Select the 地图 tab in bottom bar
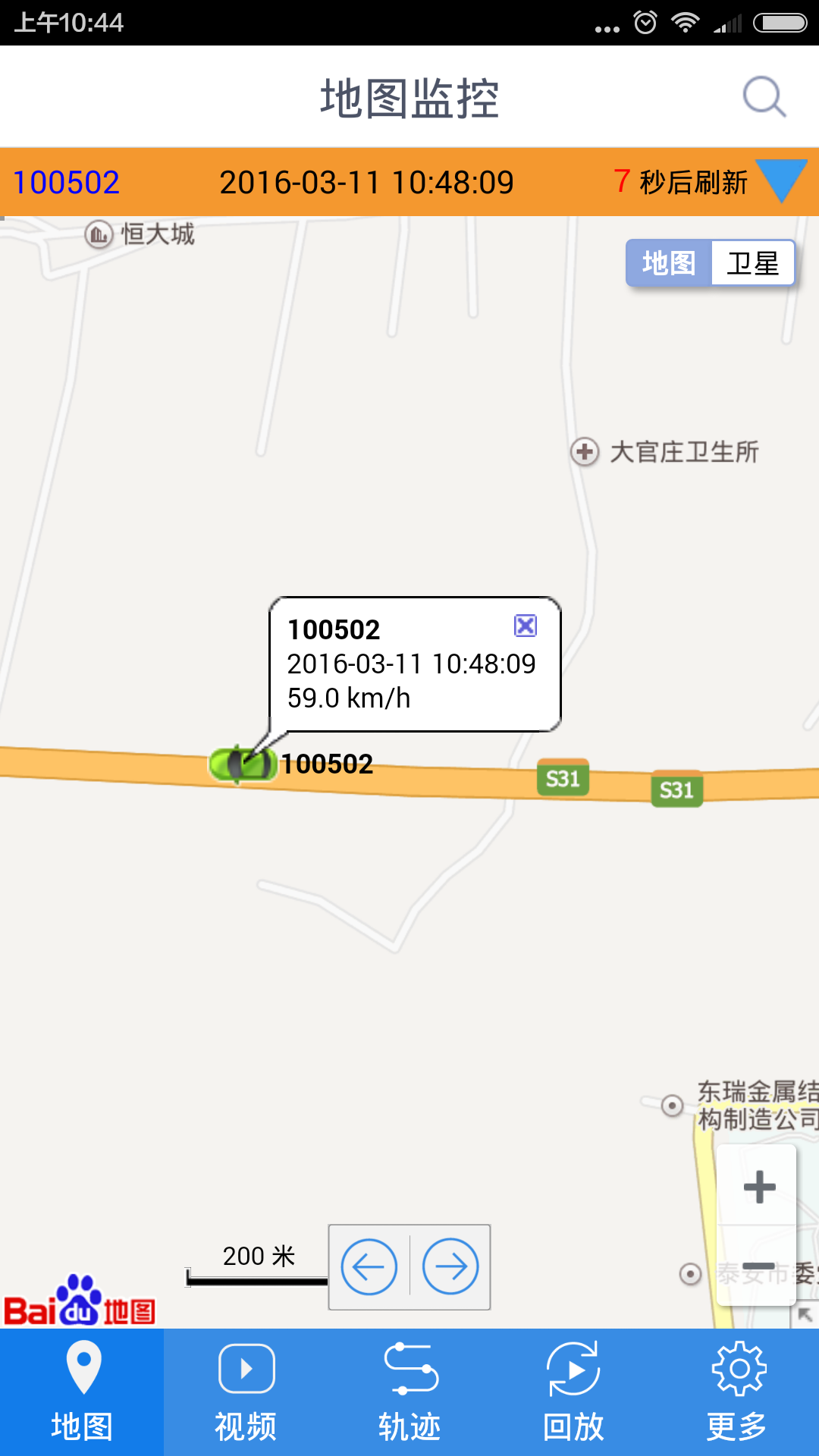819x1456 pixels. pyautogui.click(x=82, y=1392)
